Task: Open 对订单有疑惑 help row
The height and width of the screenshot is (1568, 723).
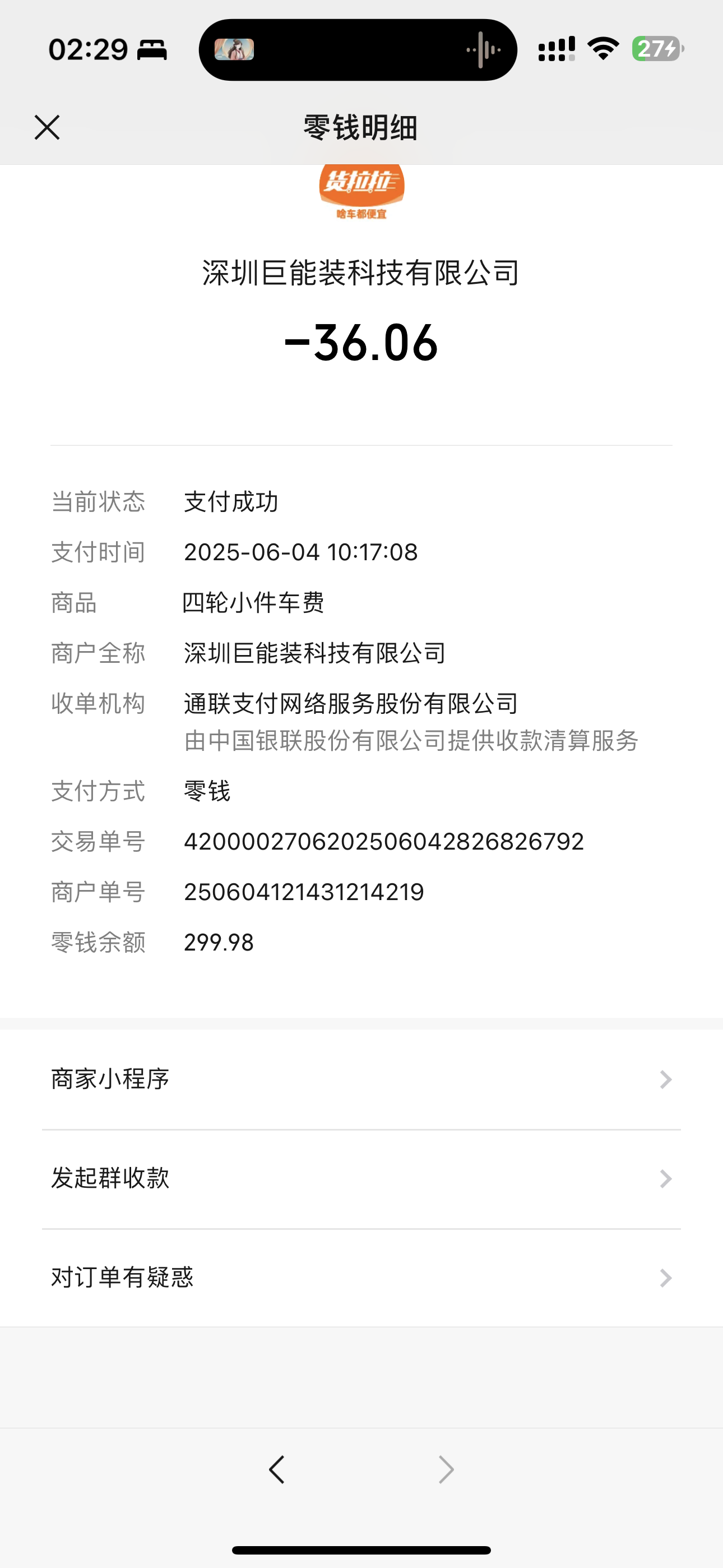Action: [361, 1277]
